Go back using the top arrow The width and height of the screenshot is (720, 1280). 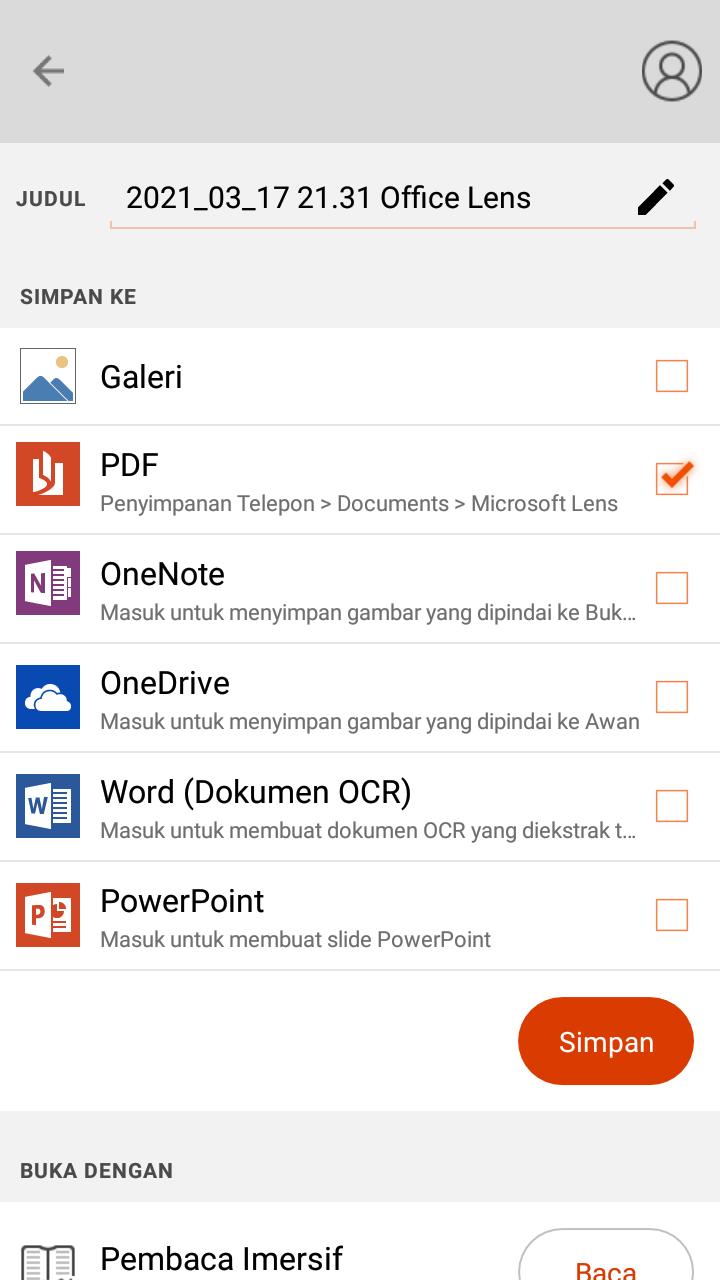tap(48, 71)
